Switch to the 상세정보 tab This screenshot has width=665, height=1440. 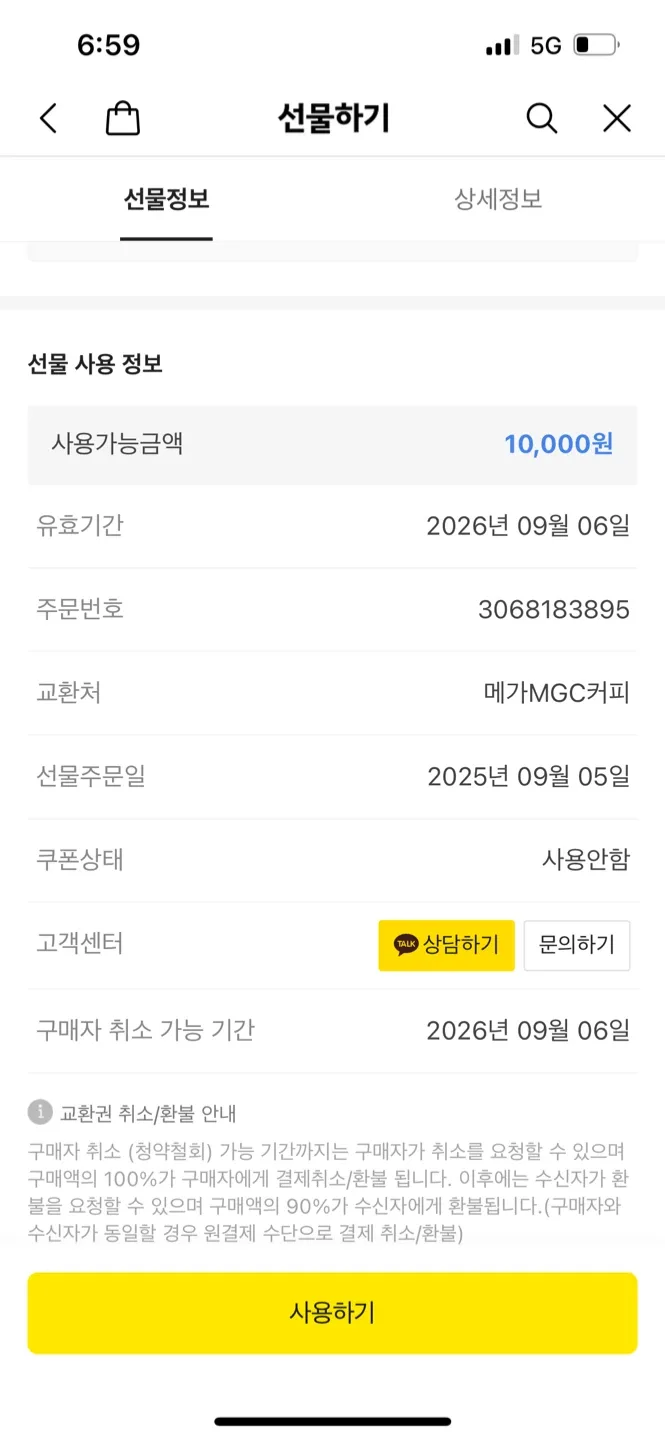498,199
